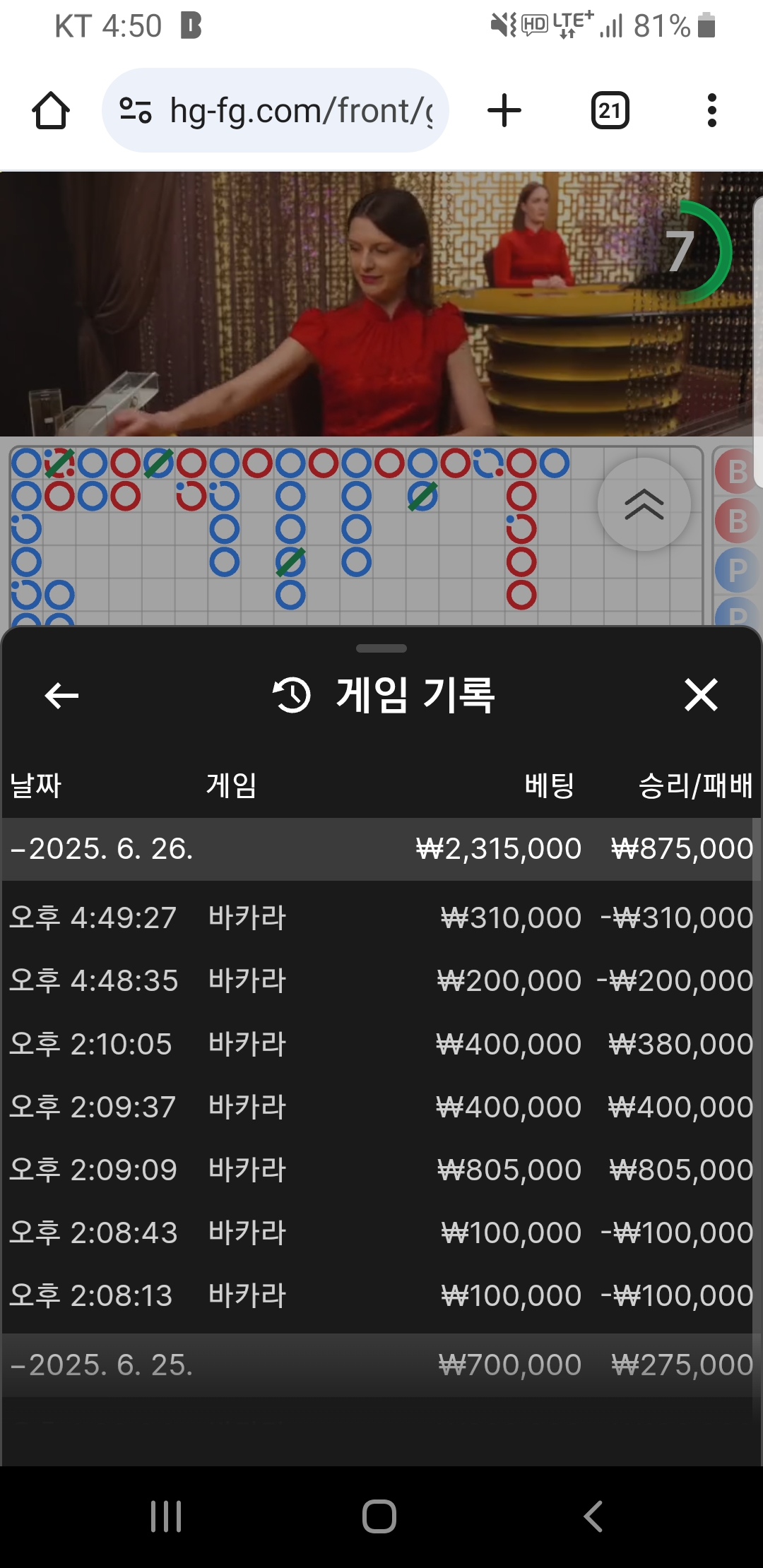Open a new browser tab
The width and height of the screenshot is (763, 1568).
tap(504, 111)
